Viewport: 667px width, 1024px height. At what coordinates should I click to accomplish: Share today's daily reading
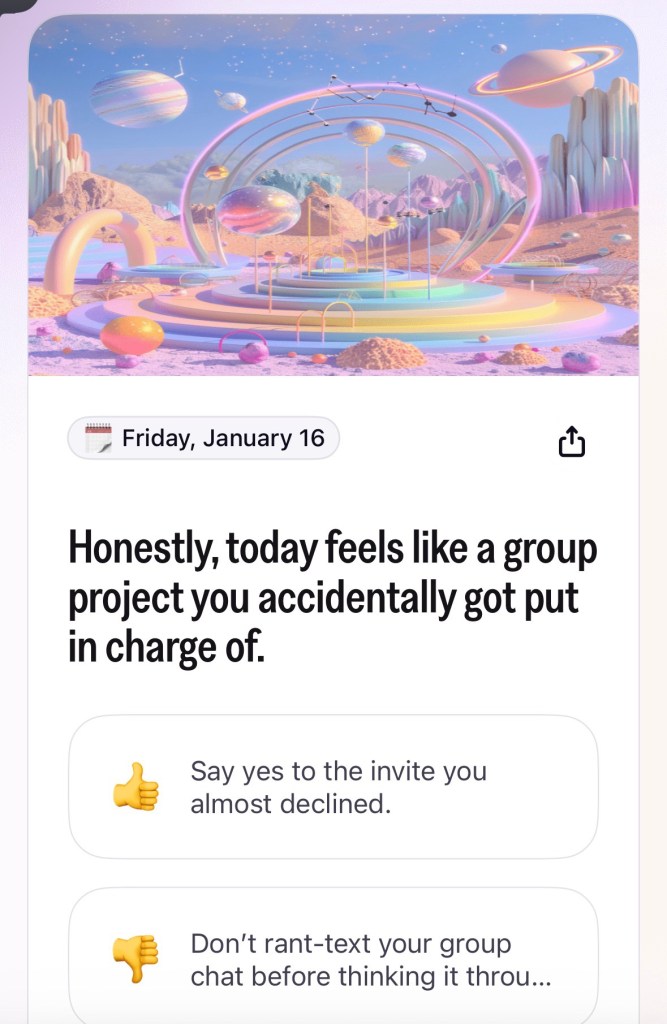coord(571,442)
